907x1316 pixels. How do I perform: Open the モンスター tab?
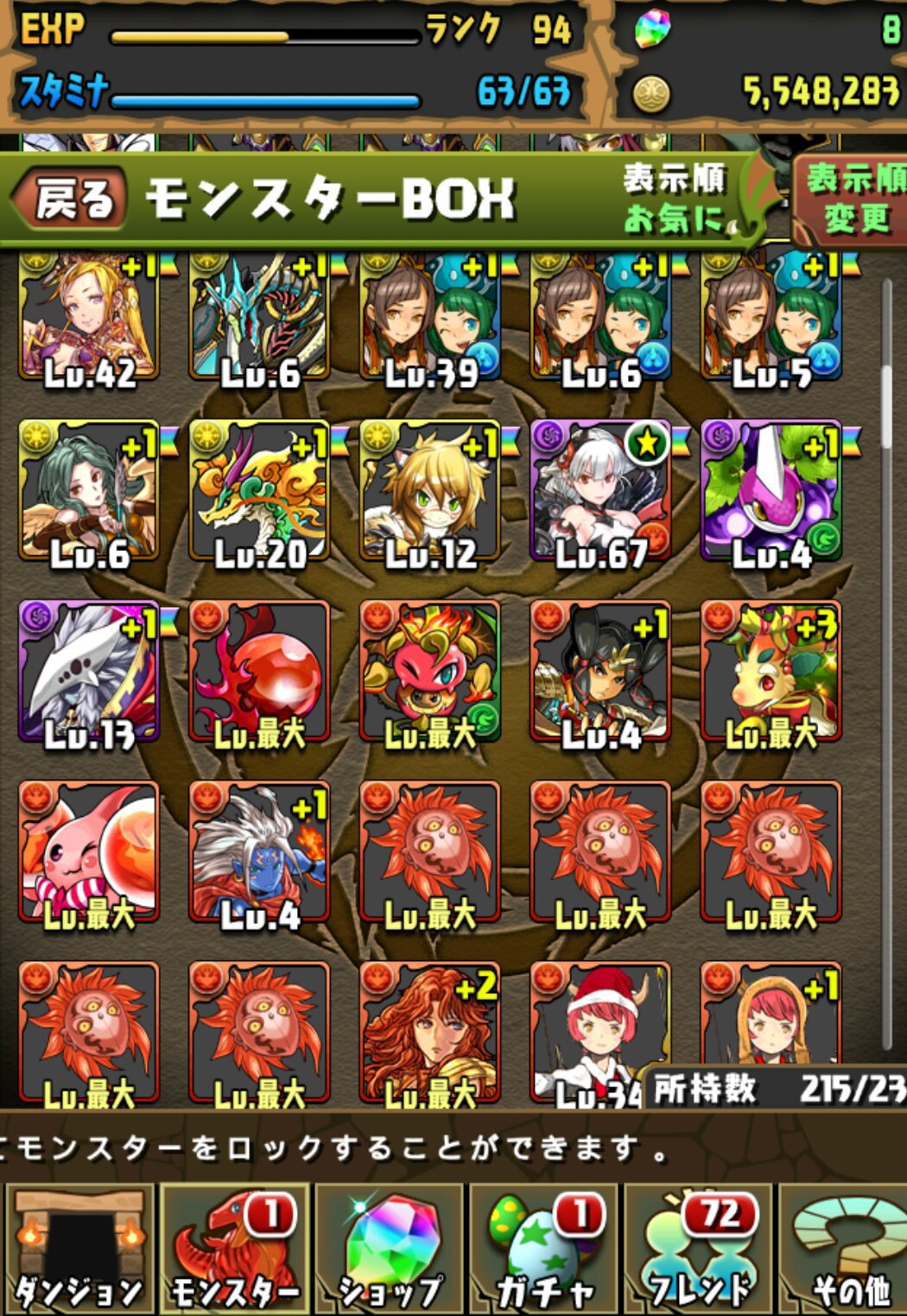pos(233,1250)
